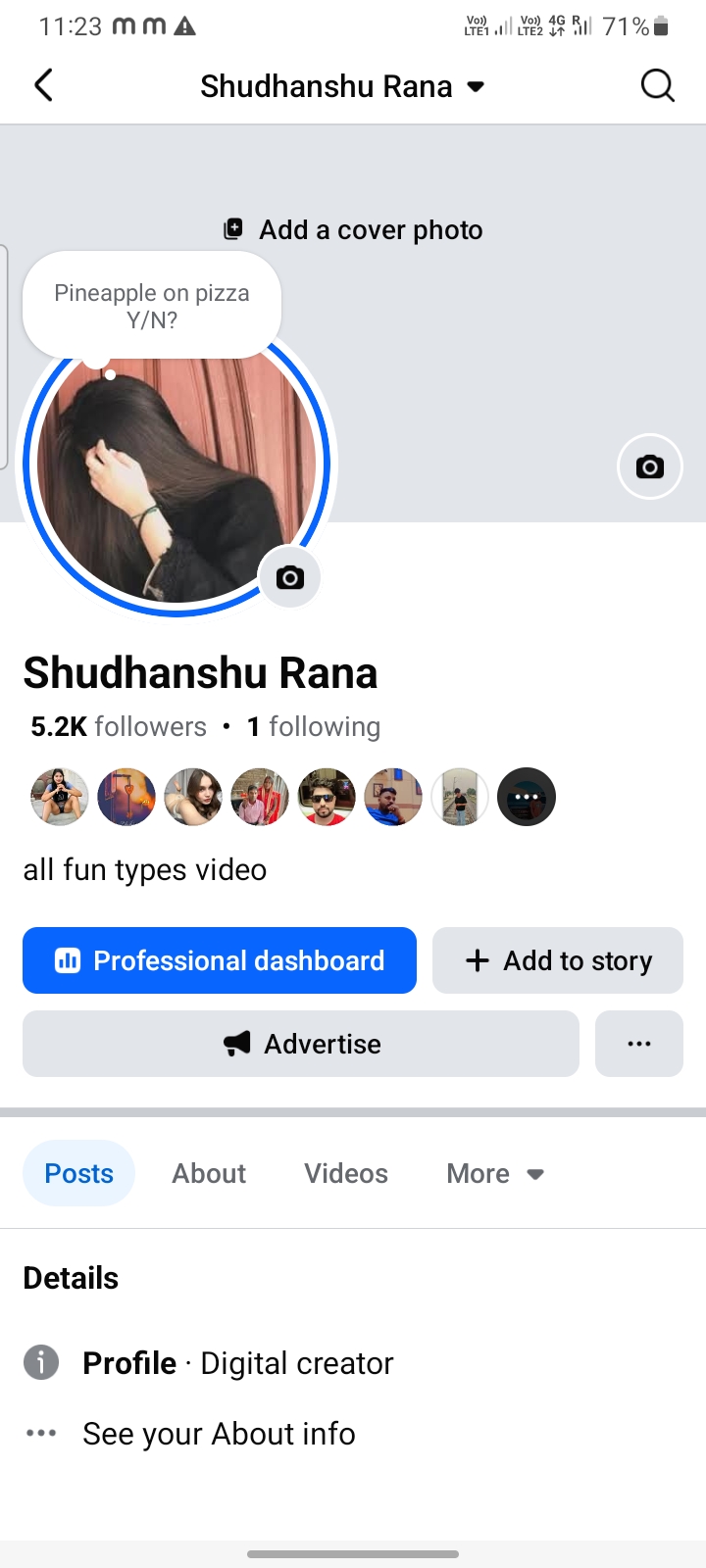Switch to the Posts tab
Screen dimensions: 706x1568
pyautogui.click(x=79, y=1173)
